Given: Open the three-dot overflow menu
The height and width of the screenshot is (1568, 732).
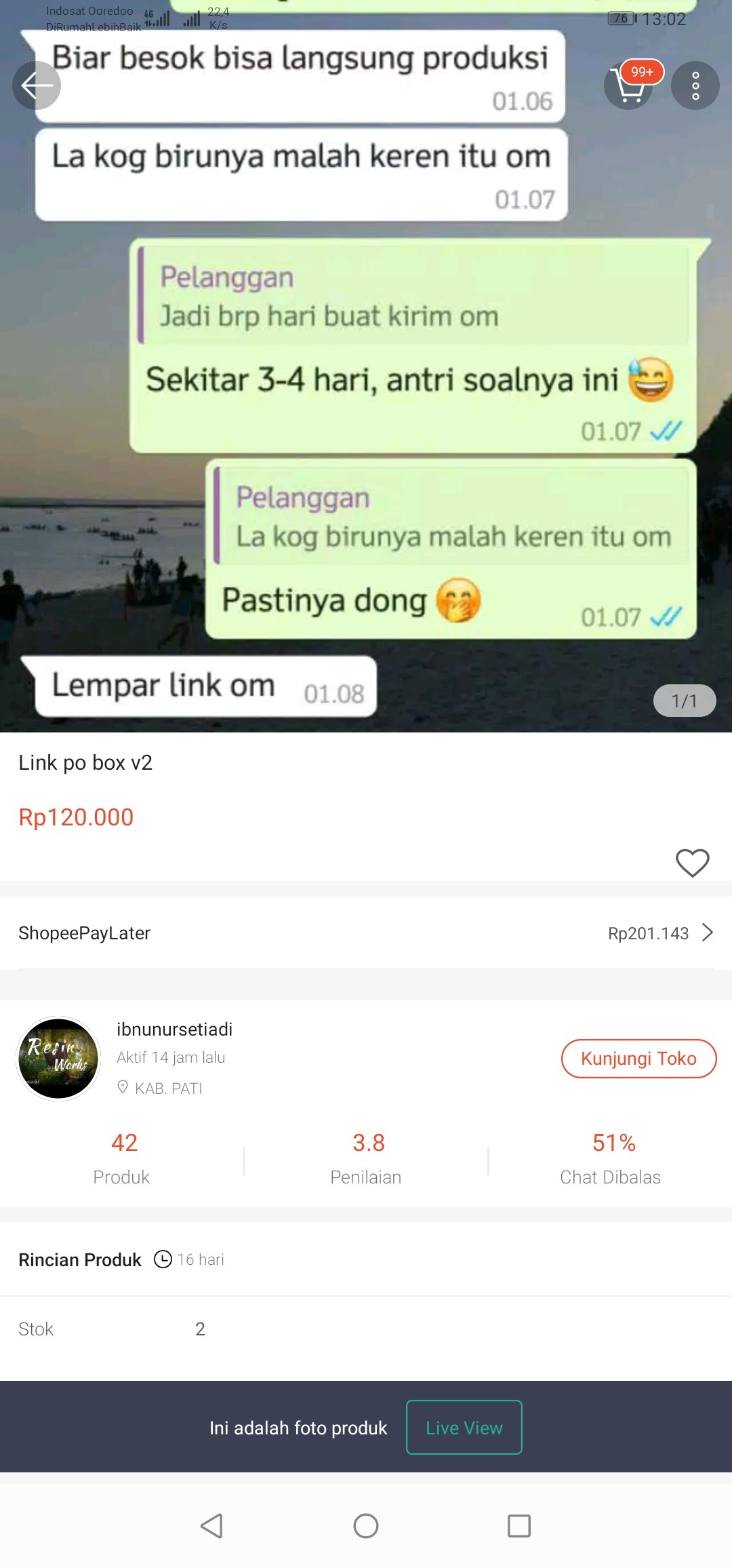Looking at the screenshot, I should point(695,86).
